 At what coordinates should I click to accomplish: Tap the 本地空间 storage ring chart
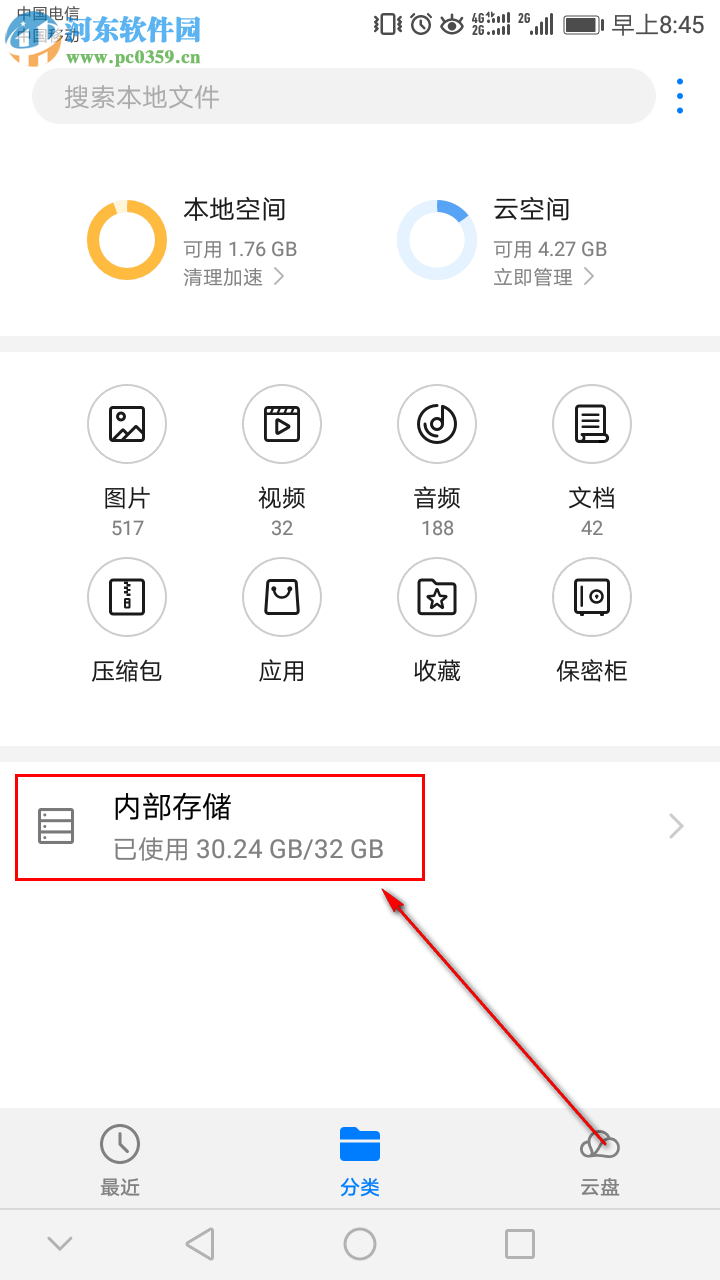pyautogui.click(x=125, y=239)
